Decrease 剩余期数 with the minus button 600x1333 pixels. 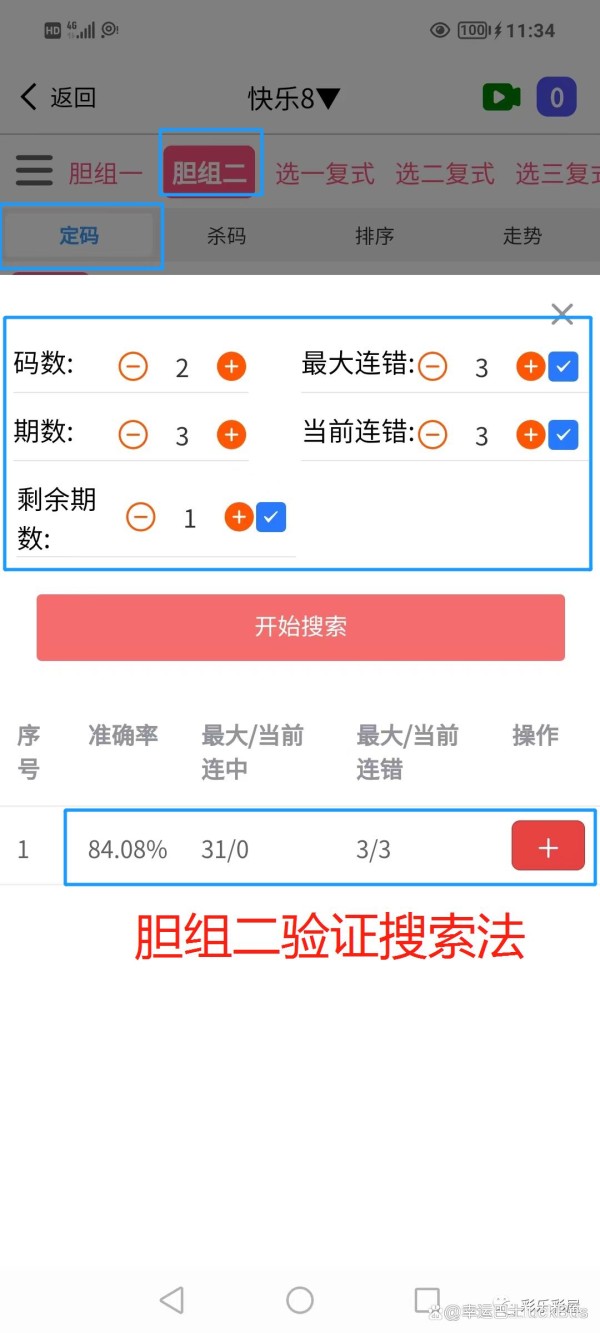tap(141, 517)
